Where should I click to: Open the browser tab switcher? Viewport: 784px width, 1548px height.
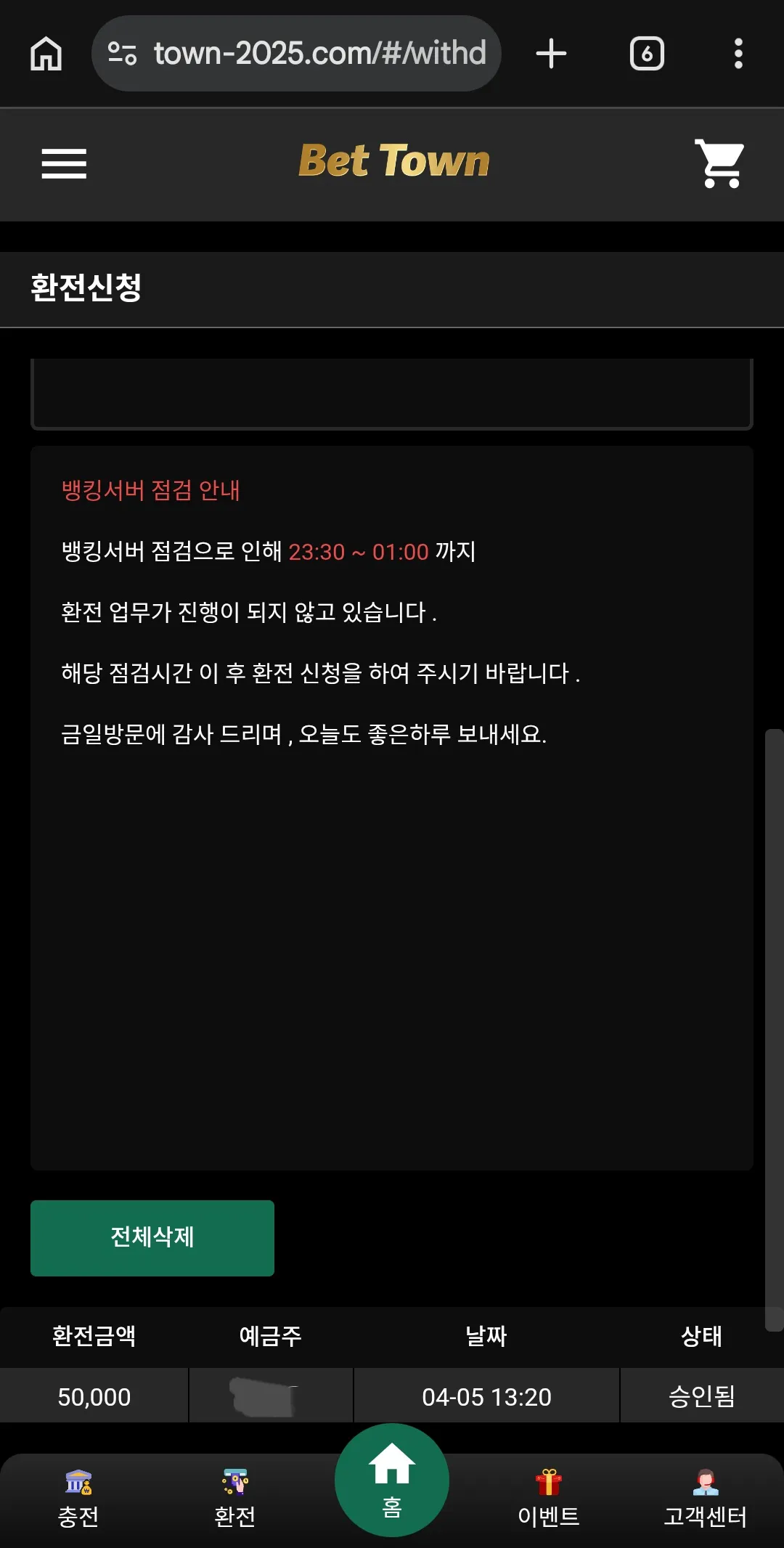[x=647, y=54]
